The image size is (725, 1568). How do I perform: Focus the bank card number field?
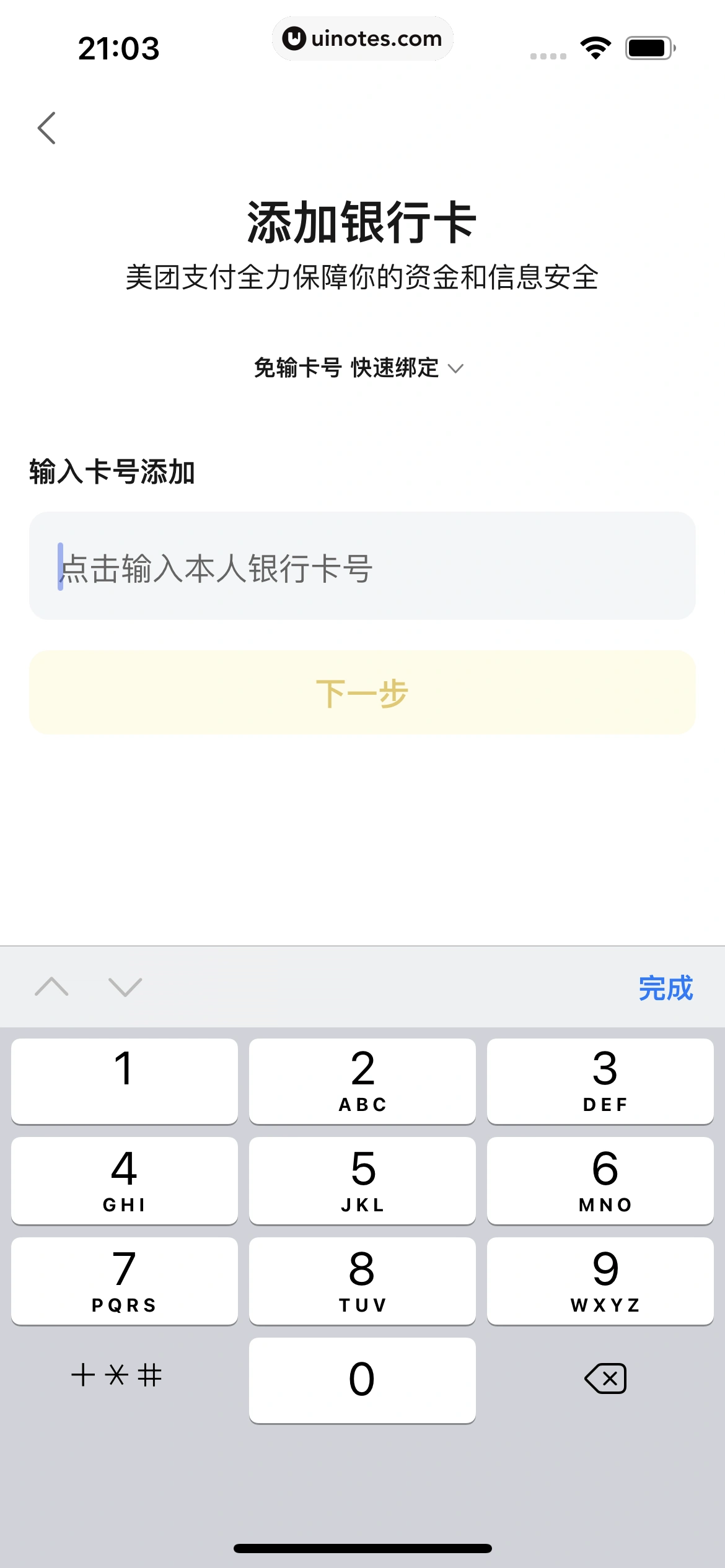362,566
